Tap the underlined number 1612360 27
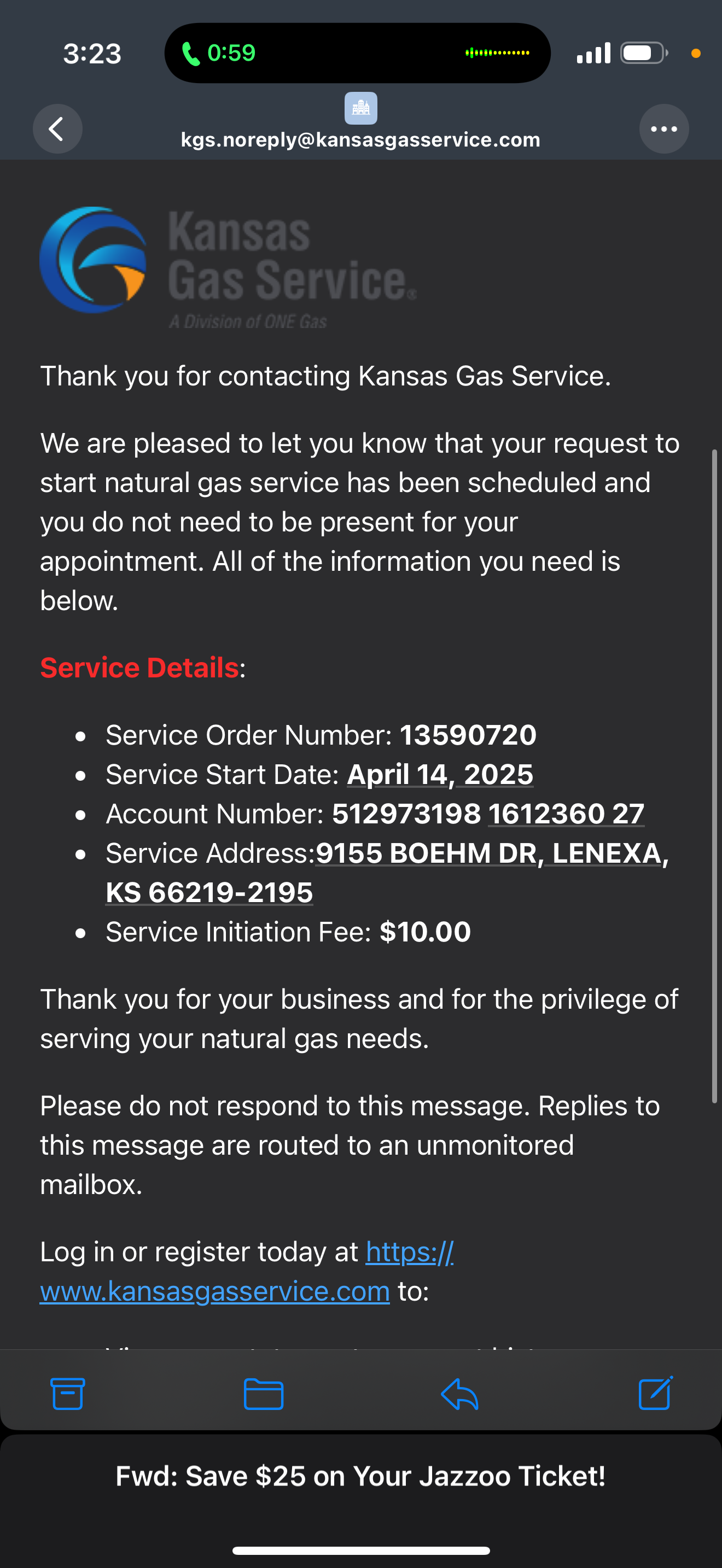Image resolution: width=722 pixels, height=1568 pixels. tap(566, 814)
